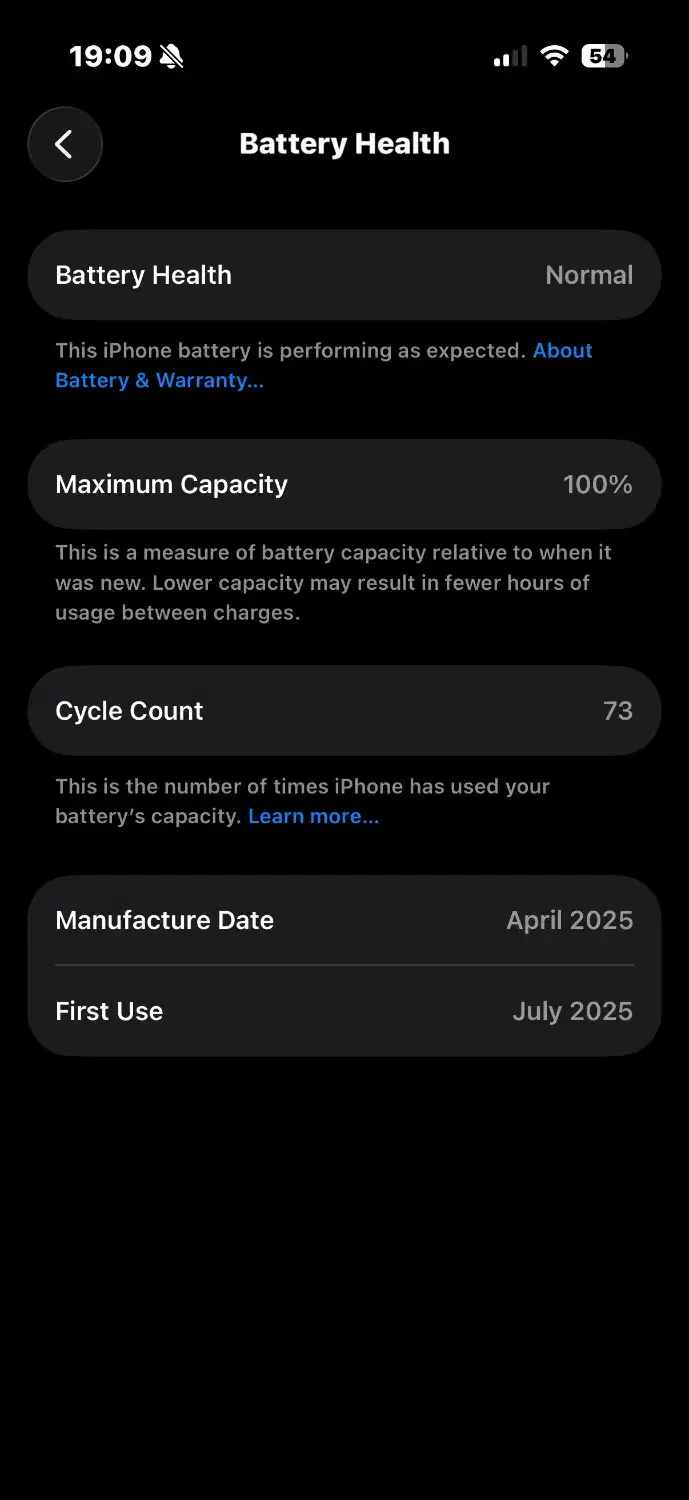The height and width of the screenshot is (1500, 689).
Task: Open Learn more about cycle count
Action: coord(313,817)
